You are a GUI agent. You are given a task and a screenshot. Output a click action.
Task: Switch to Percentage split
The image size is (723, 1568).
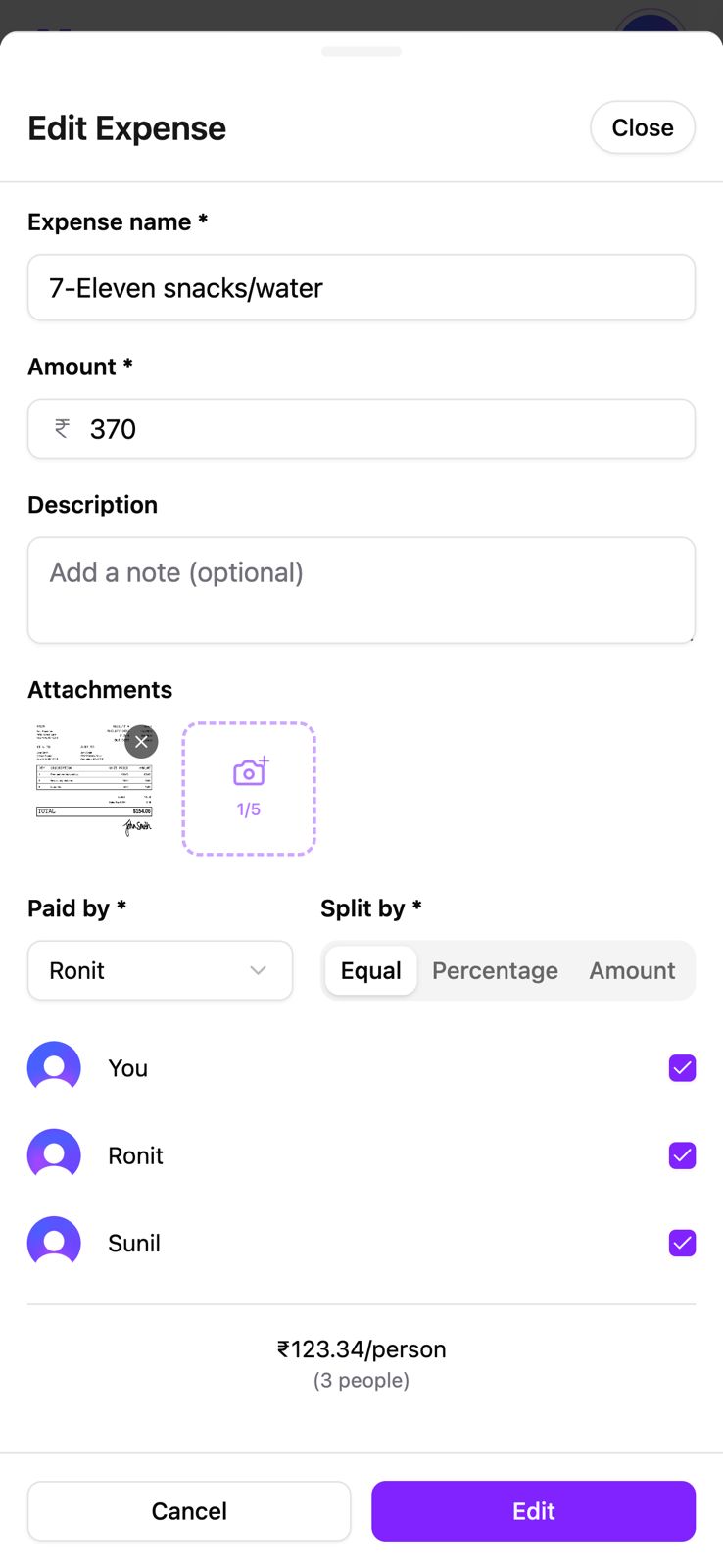click(x=495, y=970)
